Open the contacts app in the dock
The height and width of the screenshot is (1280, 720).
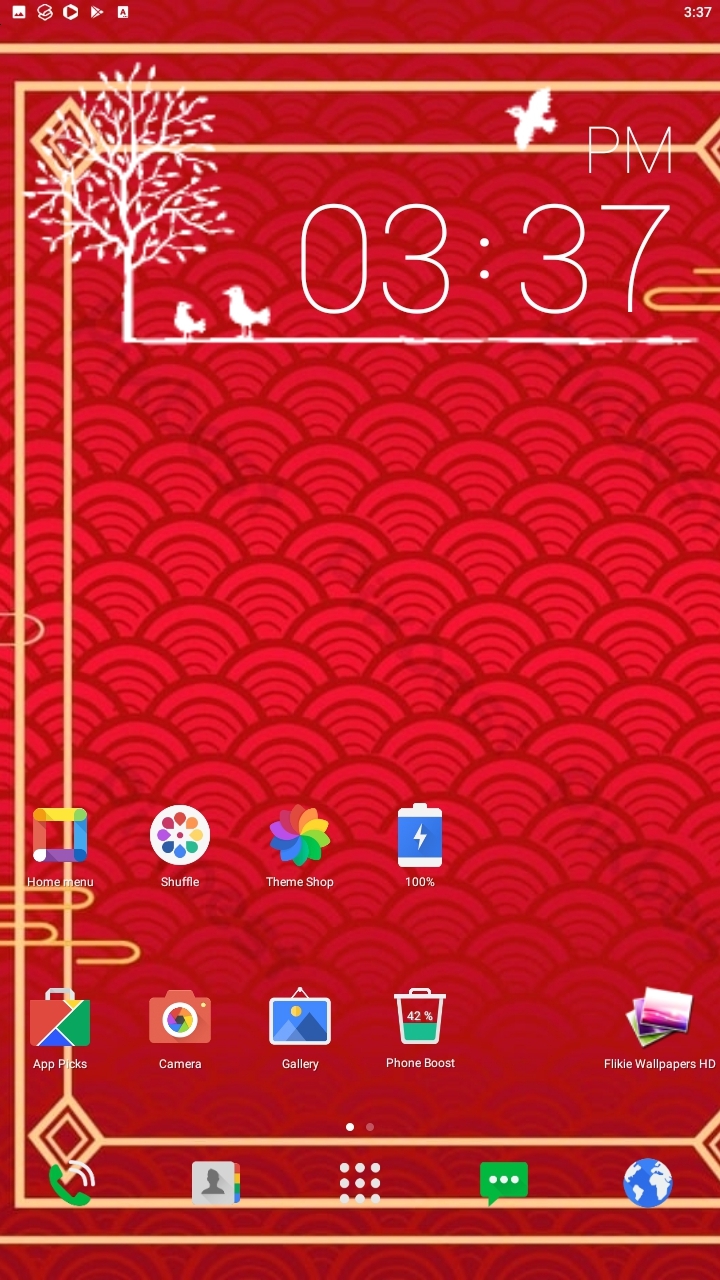(x=216, y=1184)
